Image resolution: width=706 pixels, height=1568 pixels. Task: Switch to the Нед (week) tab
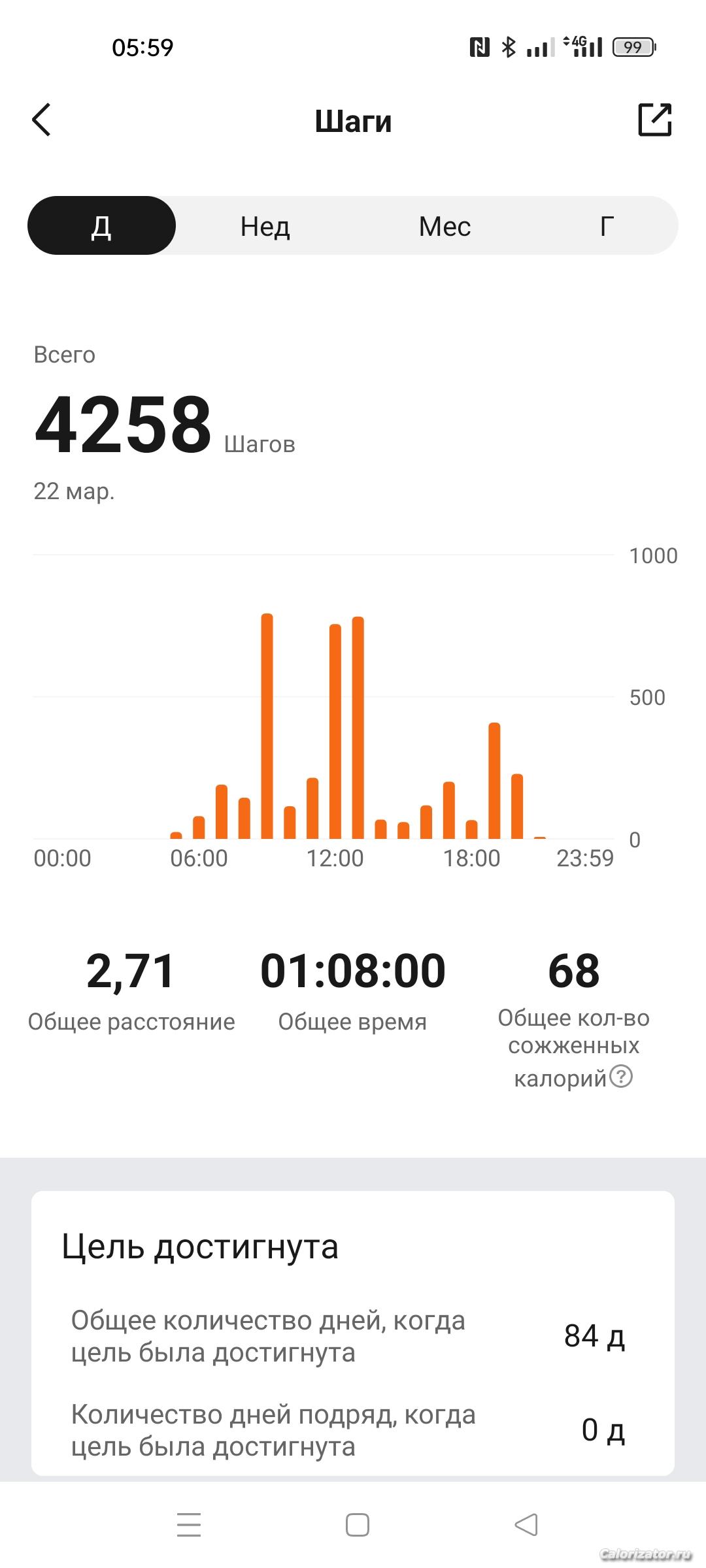coord(265,226)
